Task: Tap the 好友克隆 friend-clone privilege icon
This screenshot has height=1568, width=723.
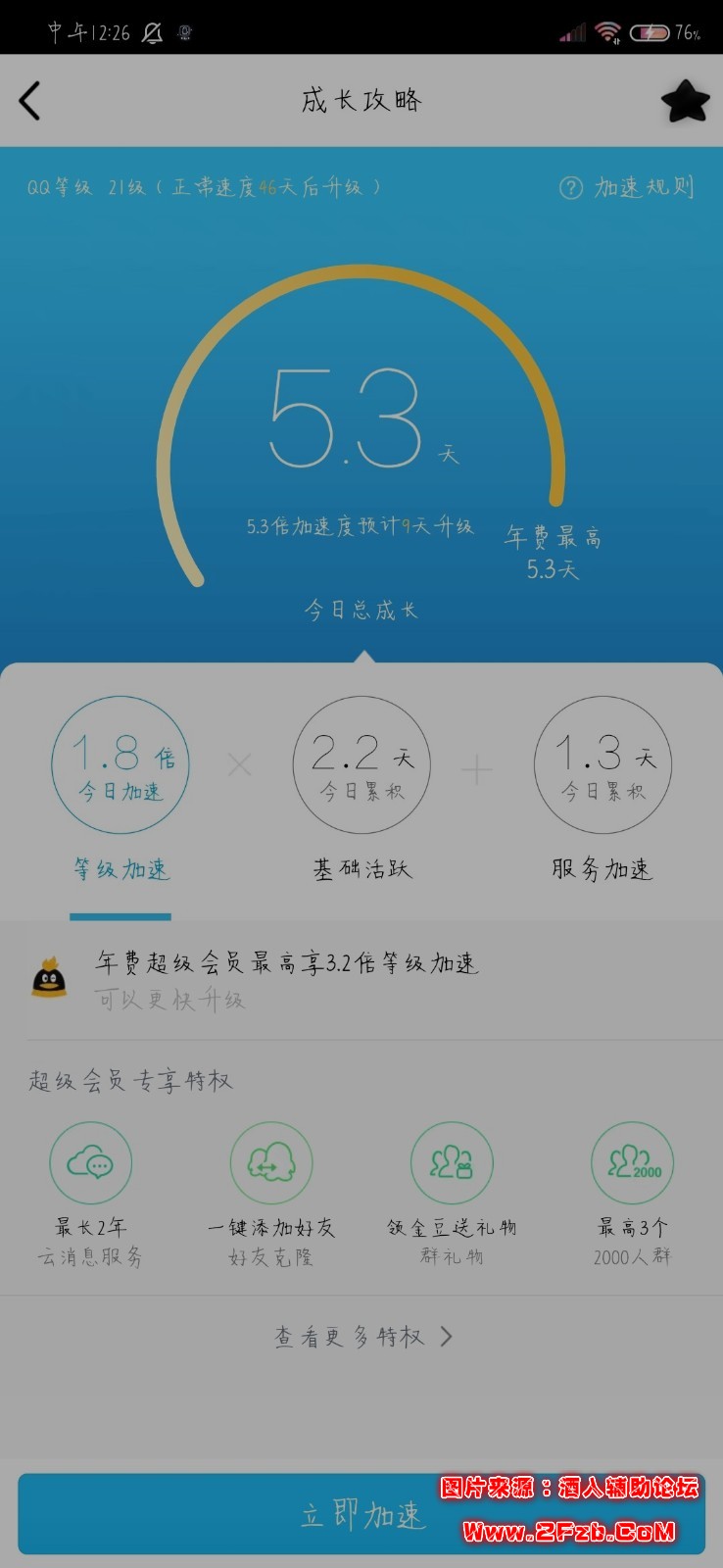Action: coord(271,1162)
